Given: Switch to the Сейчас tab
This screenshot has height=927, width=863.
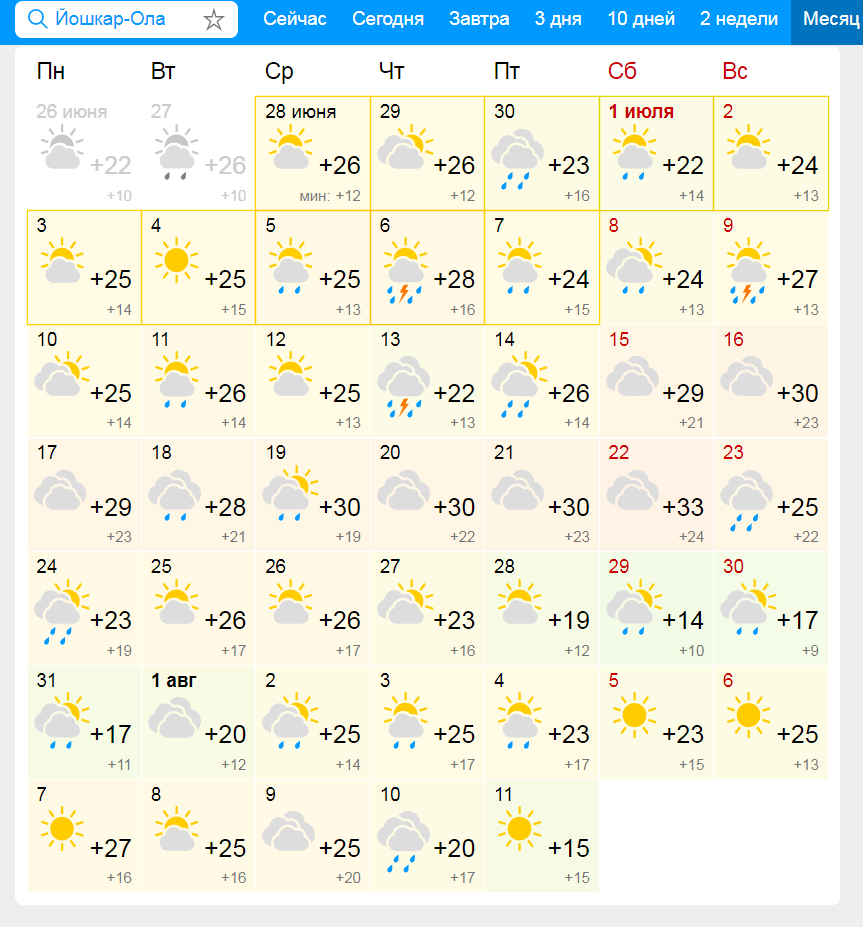Looking at the screenshot, I should point(295,19).
